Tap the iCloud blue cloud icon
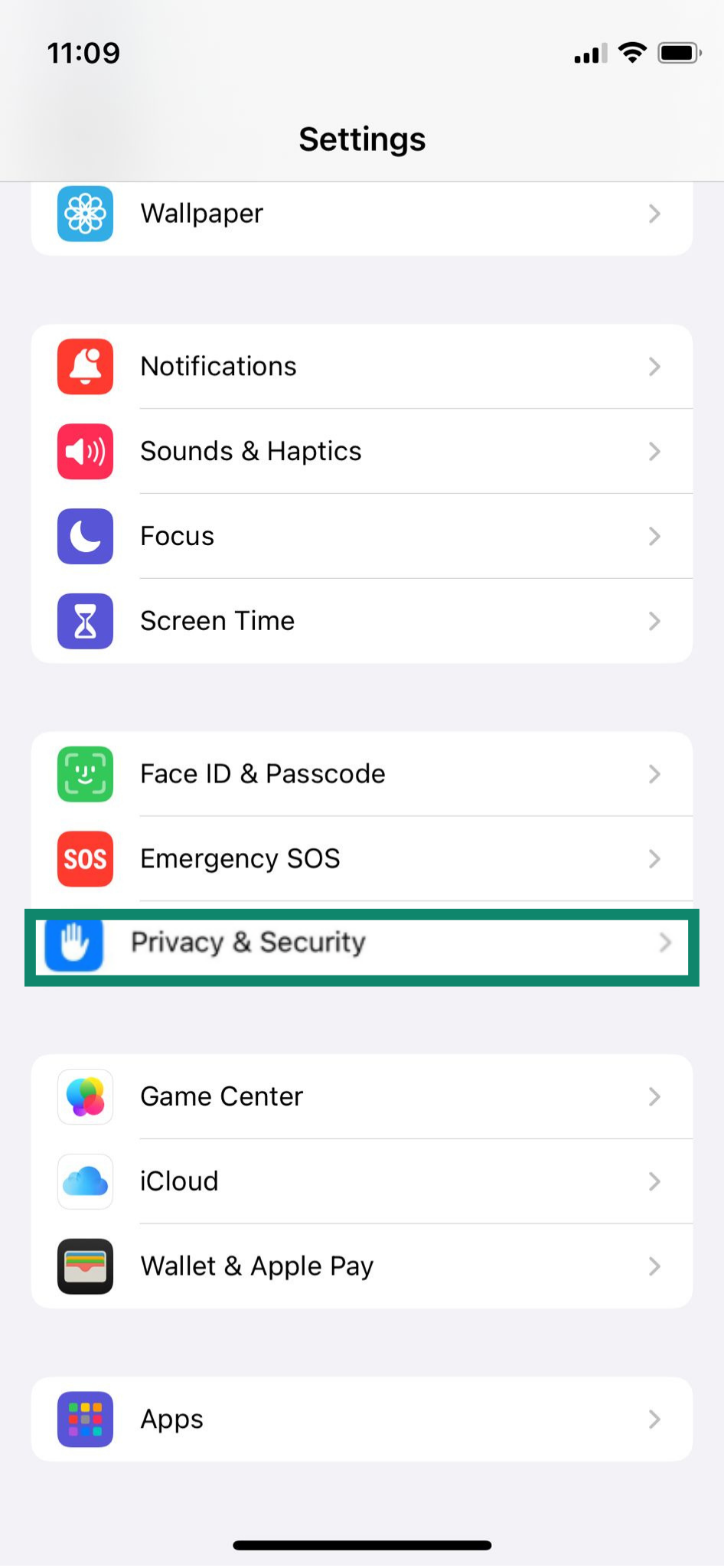Image resolution: width=724 pixels, height=1568 pixels. click(x=84, y=1181)
